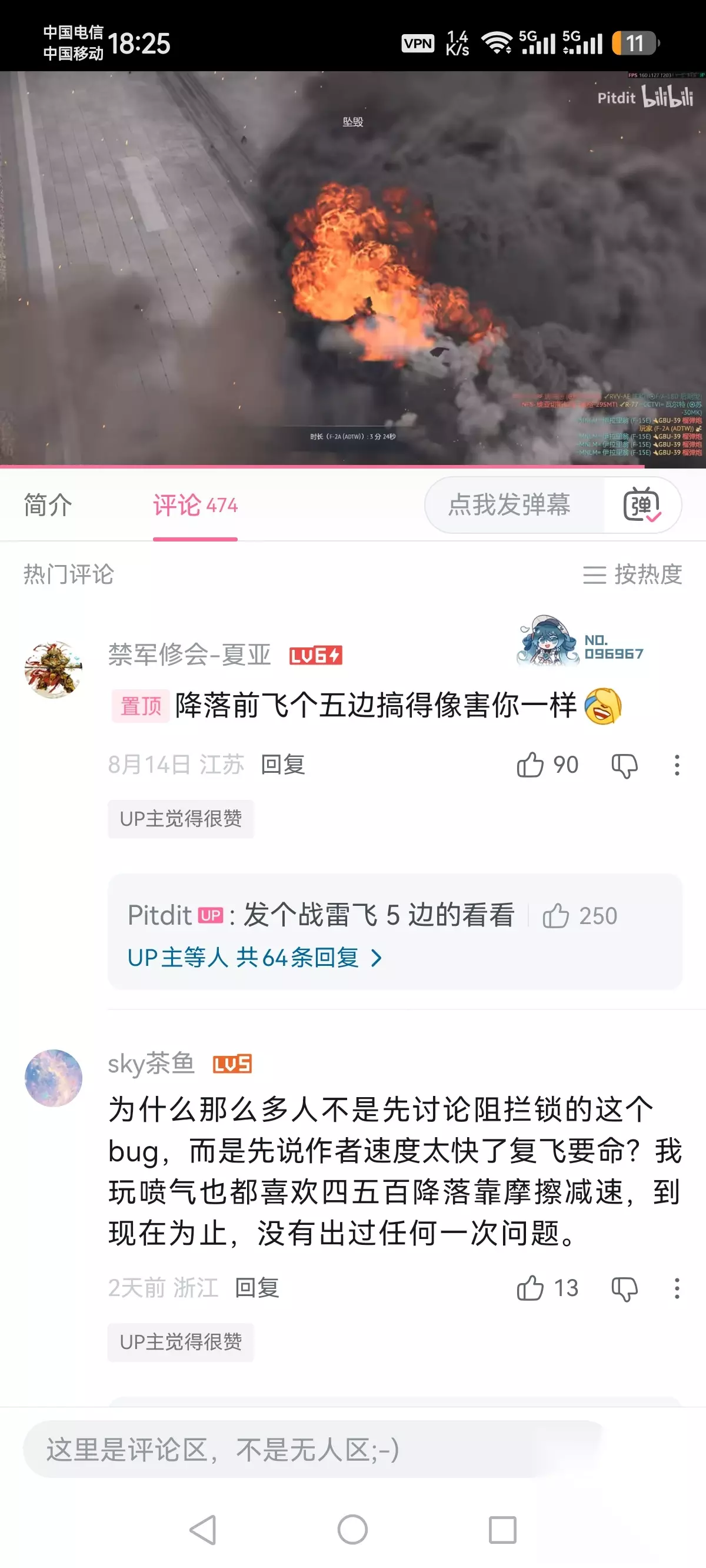This screenshot has width=706, height=1568.
Task: Like sky茶鱼's comment
Action: (x=547, y=1288)
